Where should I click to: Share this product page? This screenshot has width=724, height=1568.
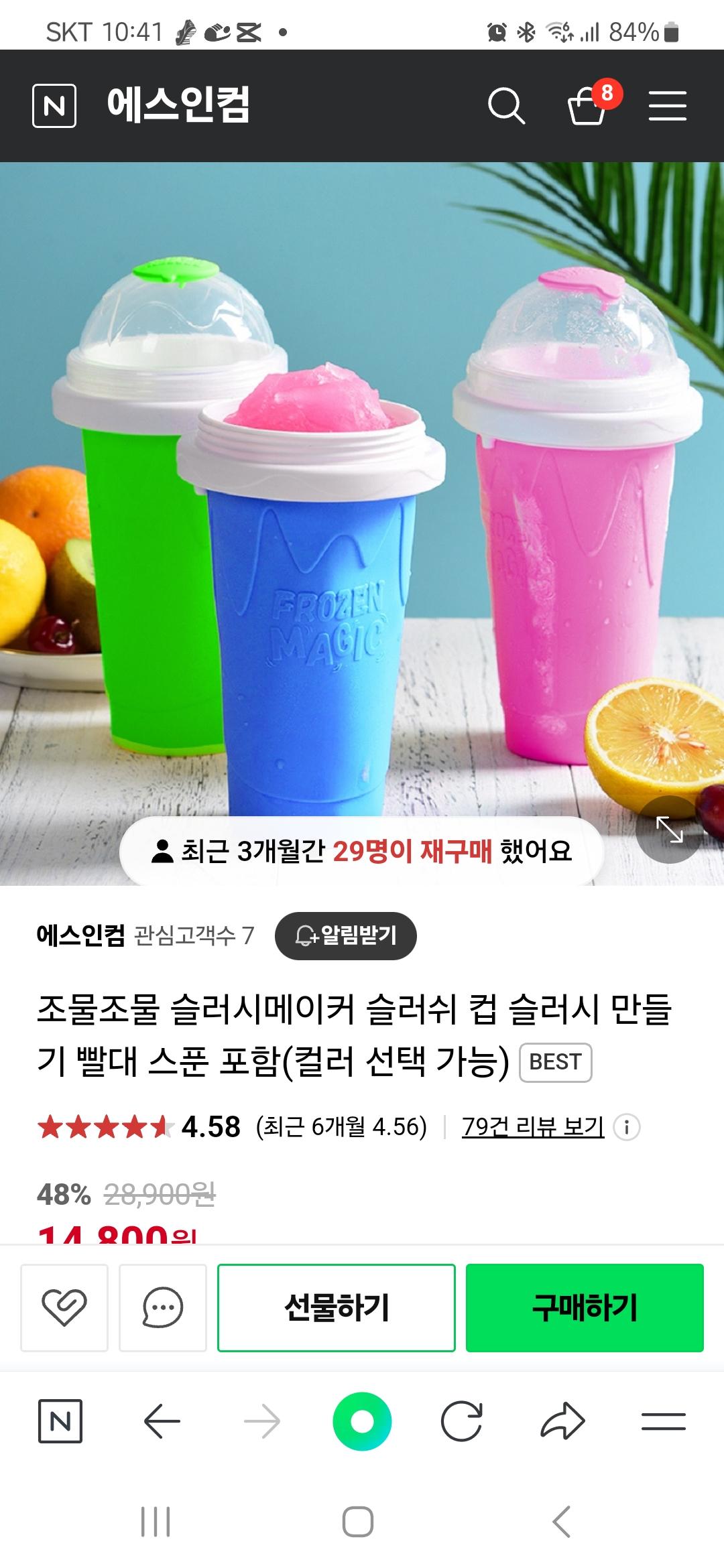562,1421
